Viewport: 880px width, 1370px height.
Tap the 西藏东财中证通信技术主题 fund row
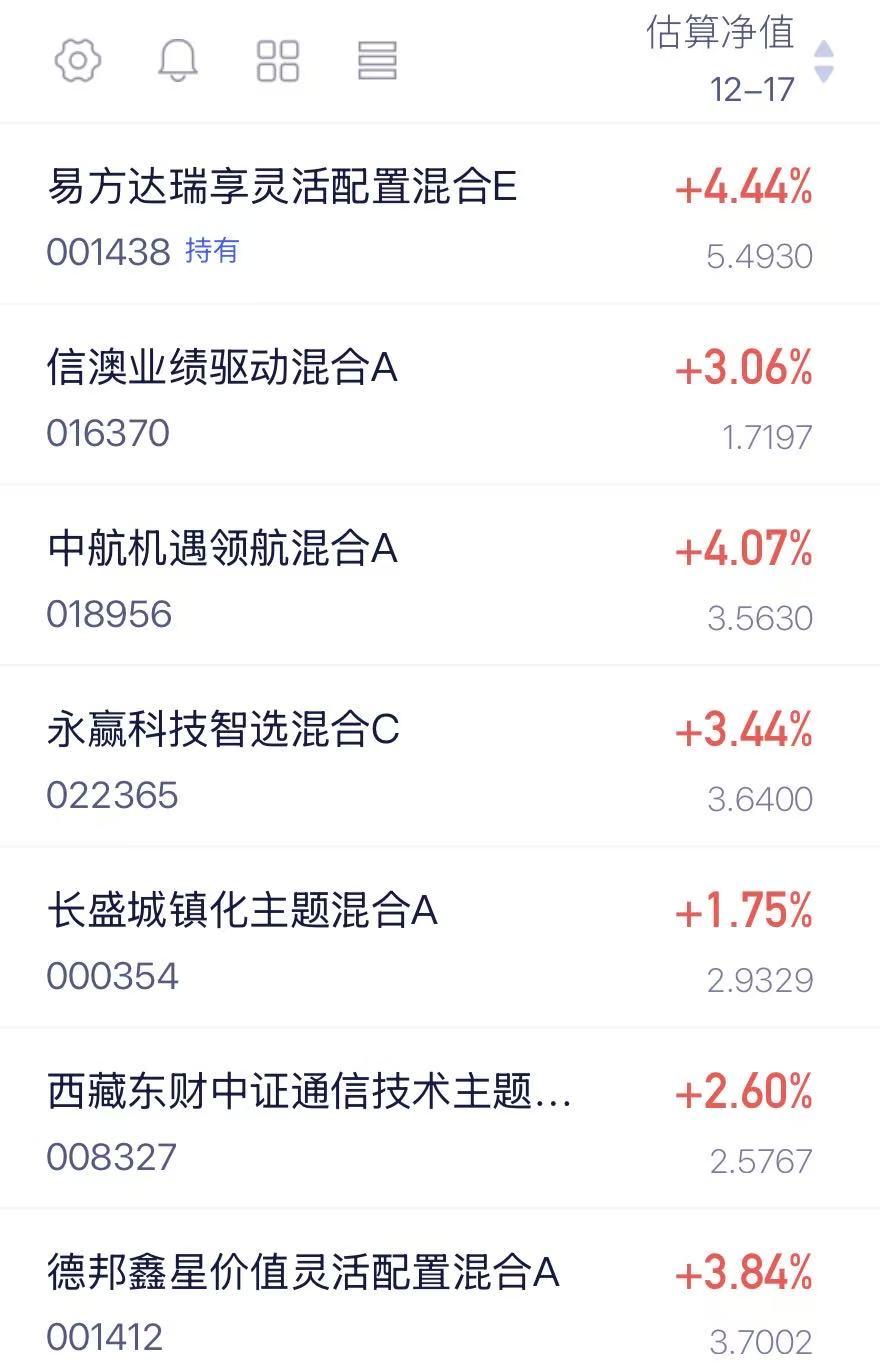tap(310, 1092)
